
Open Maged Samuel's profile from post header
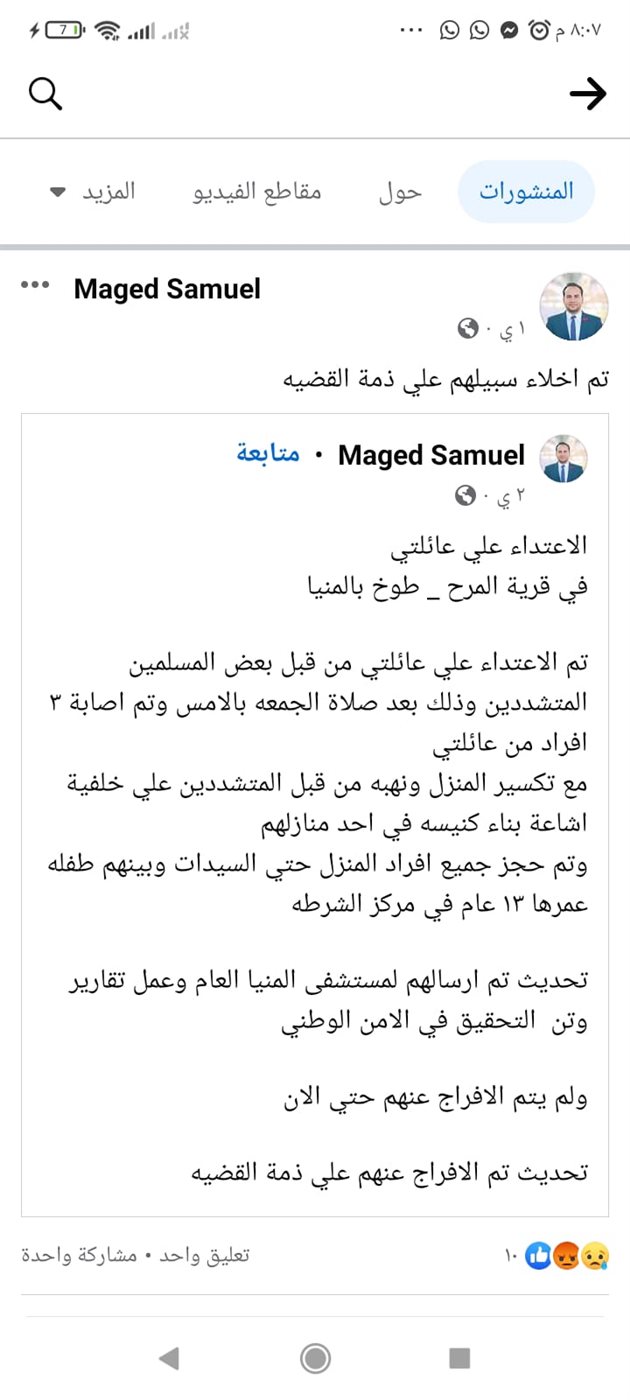[x=167, y=289]
